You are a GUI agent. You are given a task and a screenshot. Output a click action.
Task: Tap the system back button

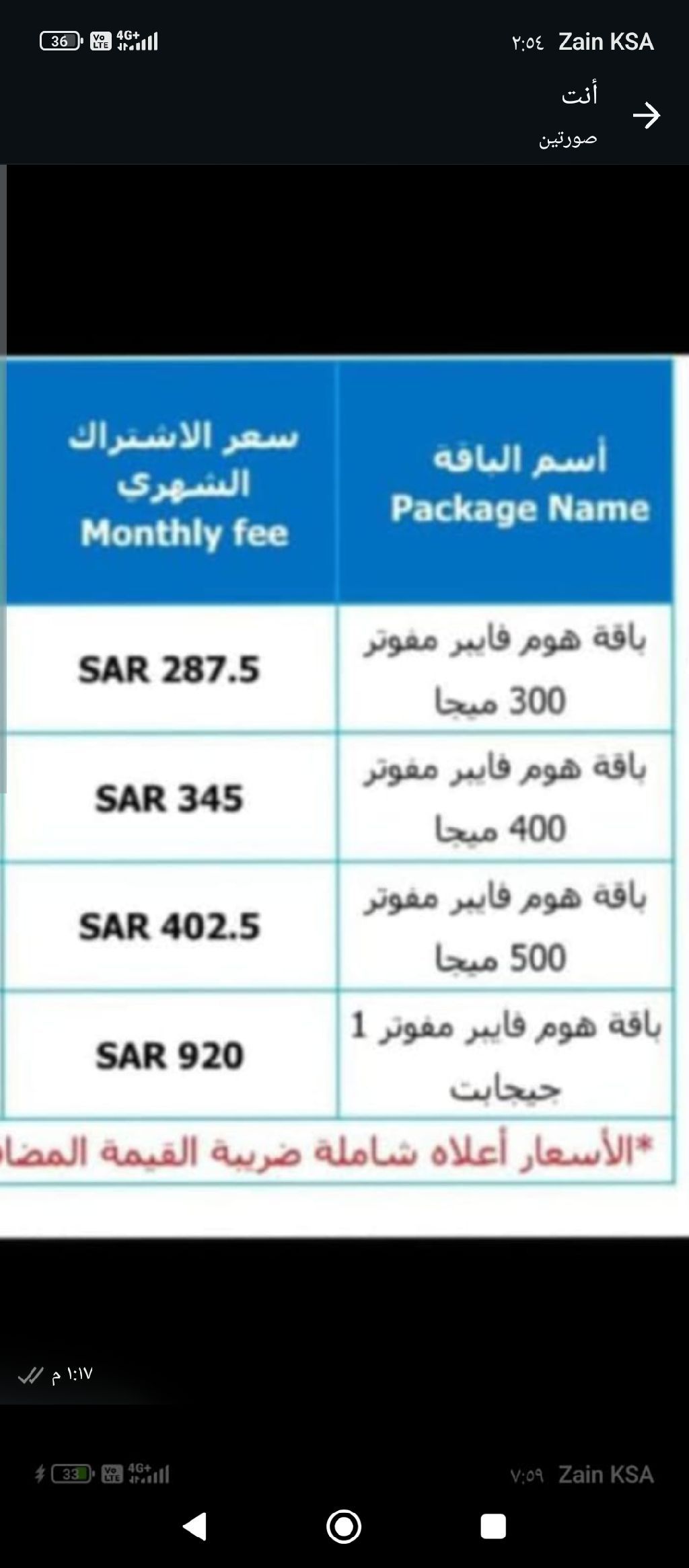pos(195,1526)
